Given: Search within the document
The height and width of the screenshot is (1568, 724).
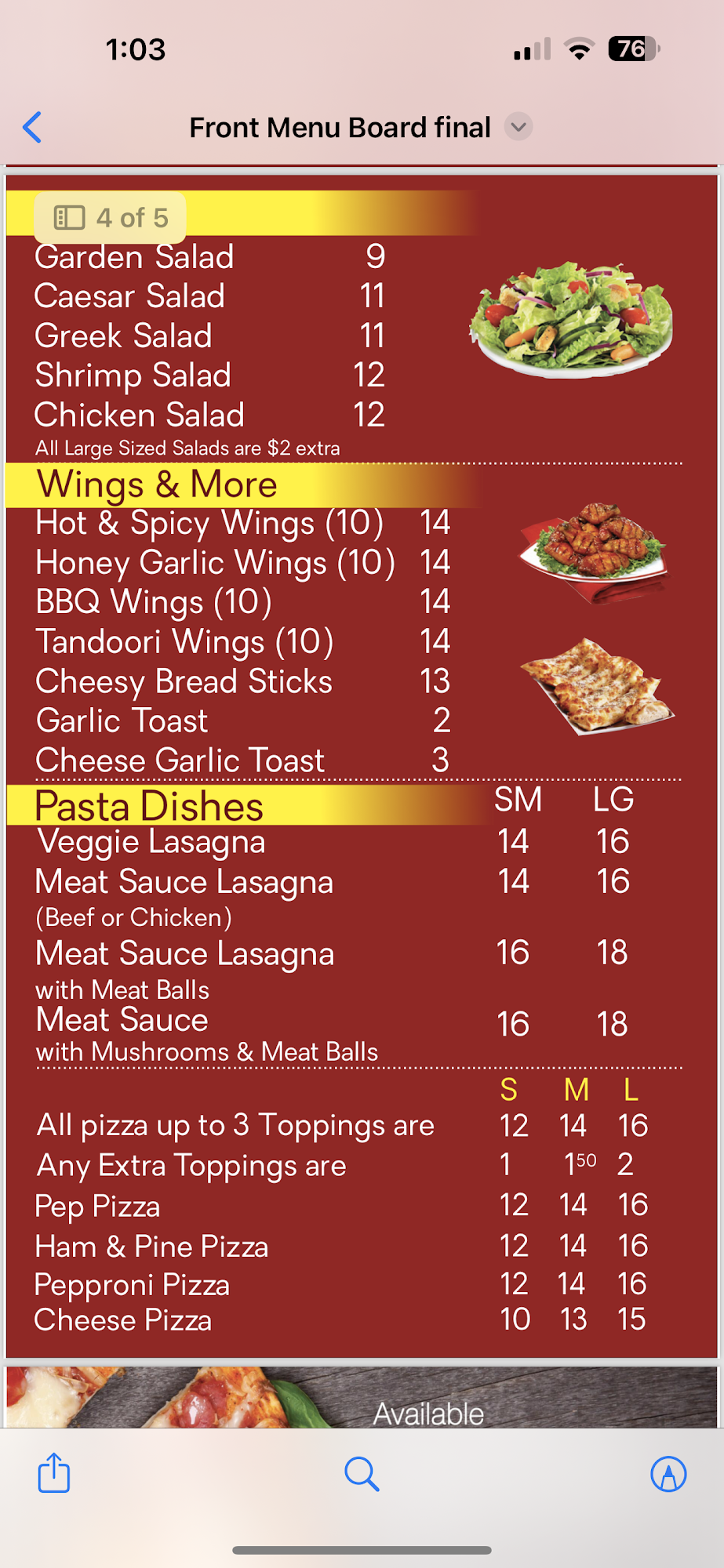Looking at the screenshot, I should click(362, 1474).
